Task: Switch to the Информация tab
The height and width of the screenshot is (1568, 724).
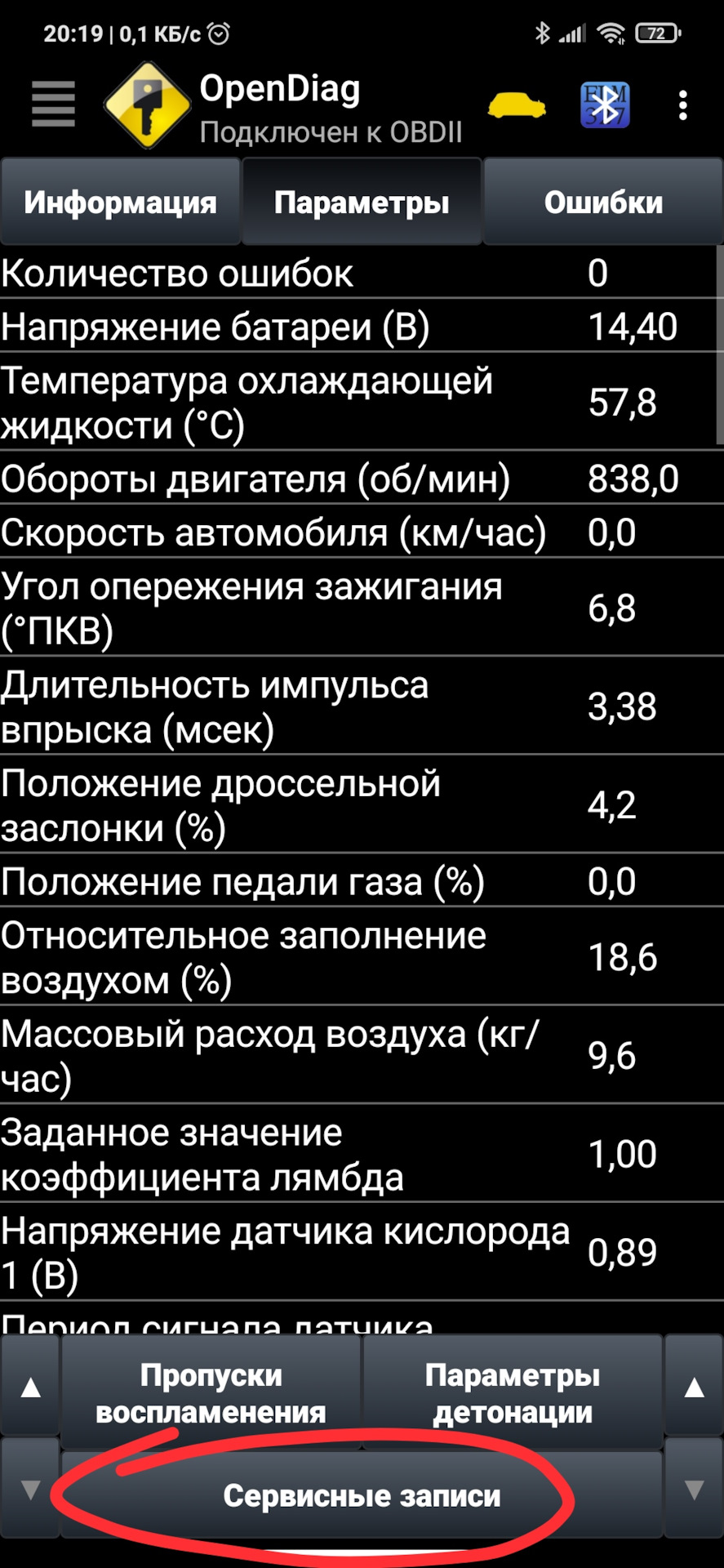Action: [120, 203]
